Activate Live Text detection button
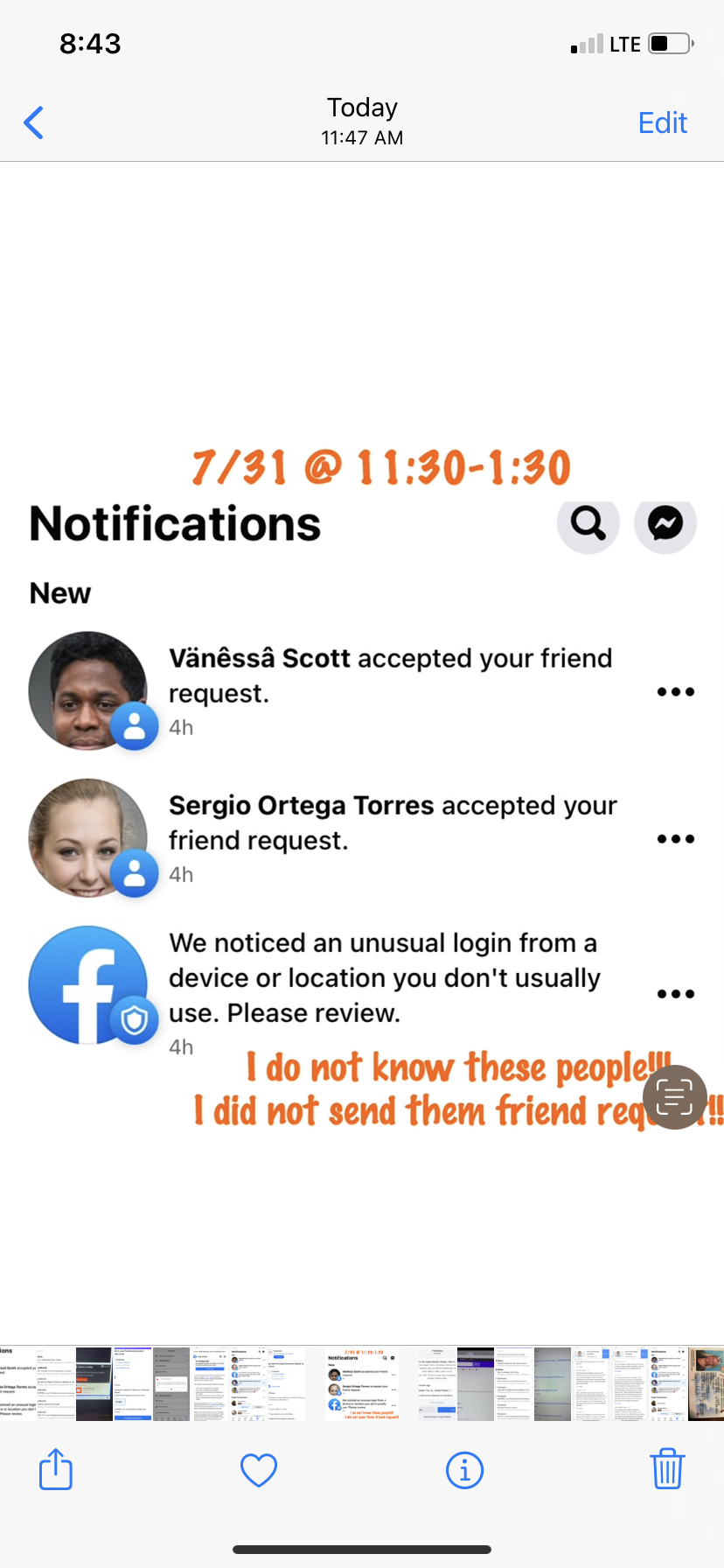 point(674,1097)
